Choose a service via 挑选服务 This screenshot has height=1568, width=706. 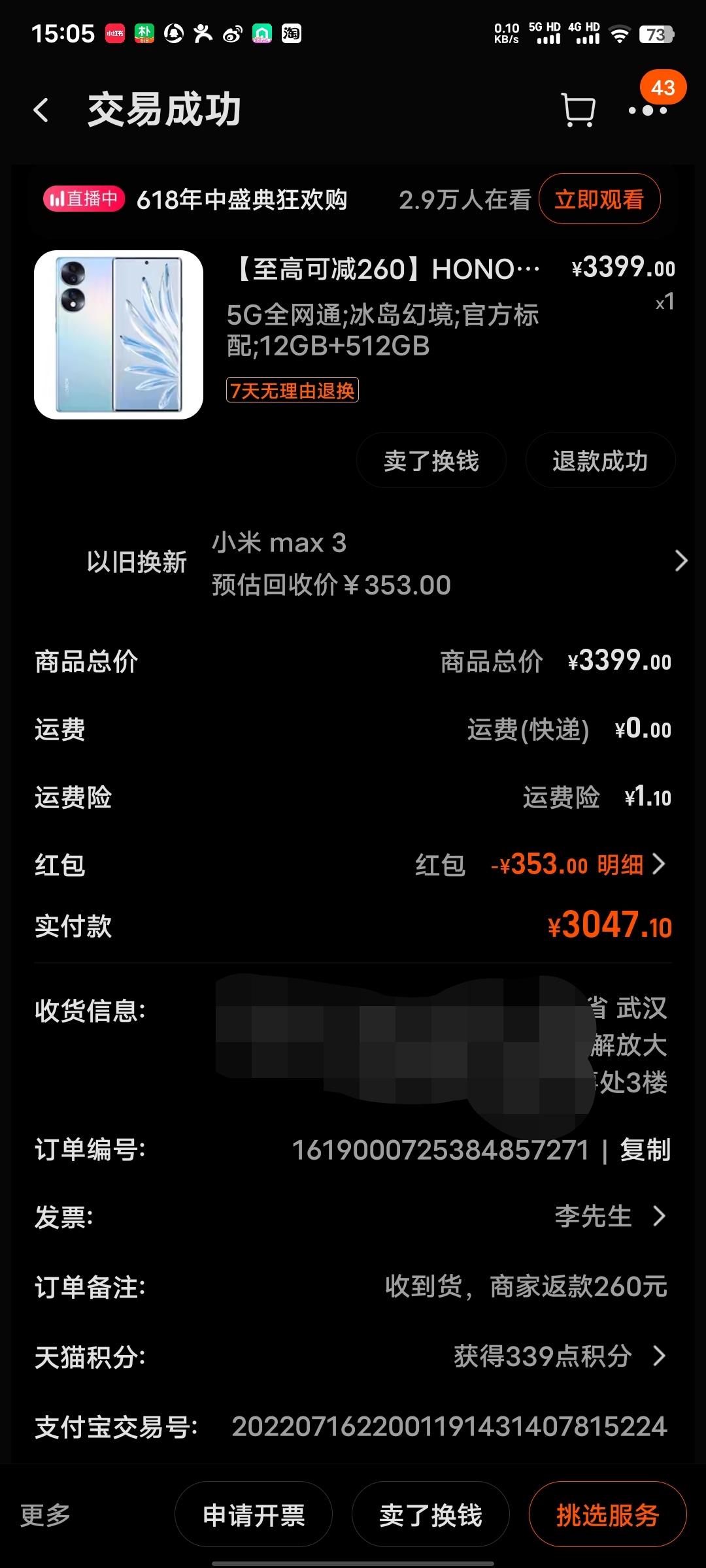click(607, 1514)
